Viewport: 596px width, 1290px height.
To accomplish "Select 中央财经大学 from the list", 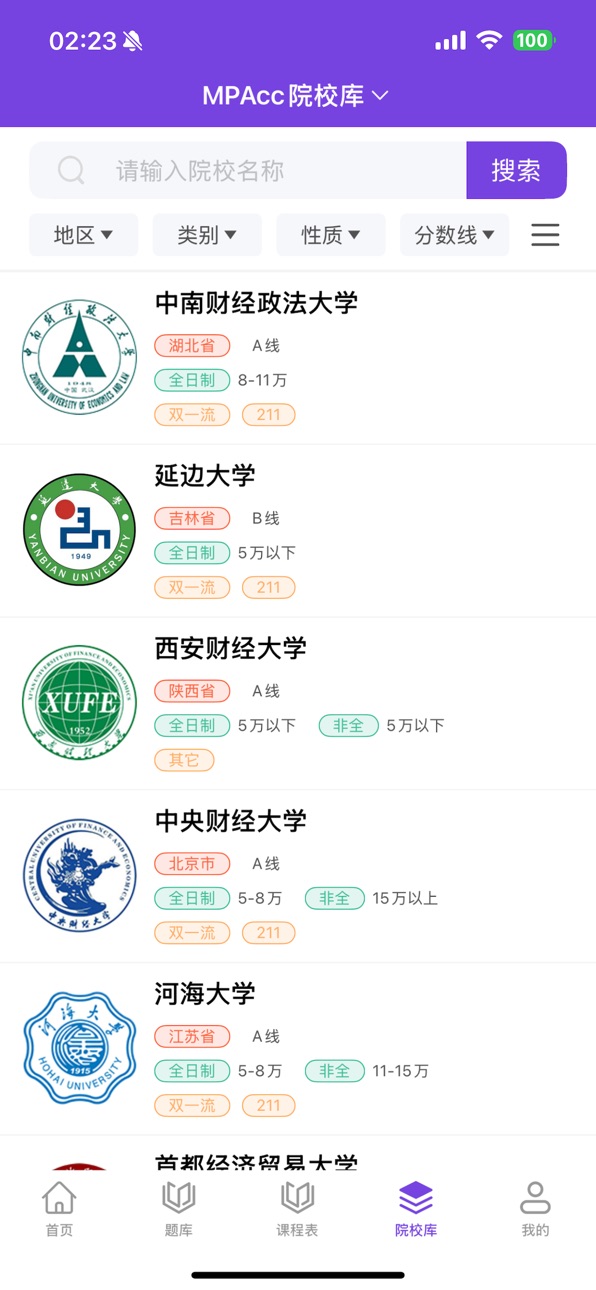I will [298, 877].
